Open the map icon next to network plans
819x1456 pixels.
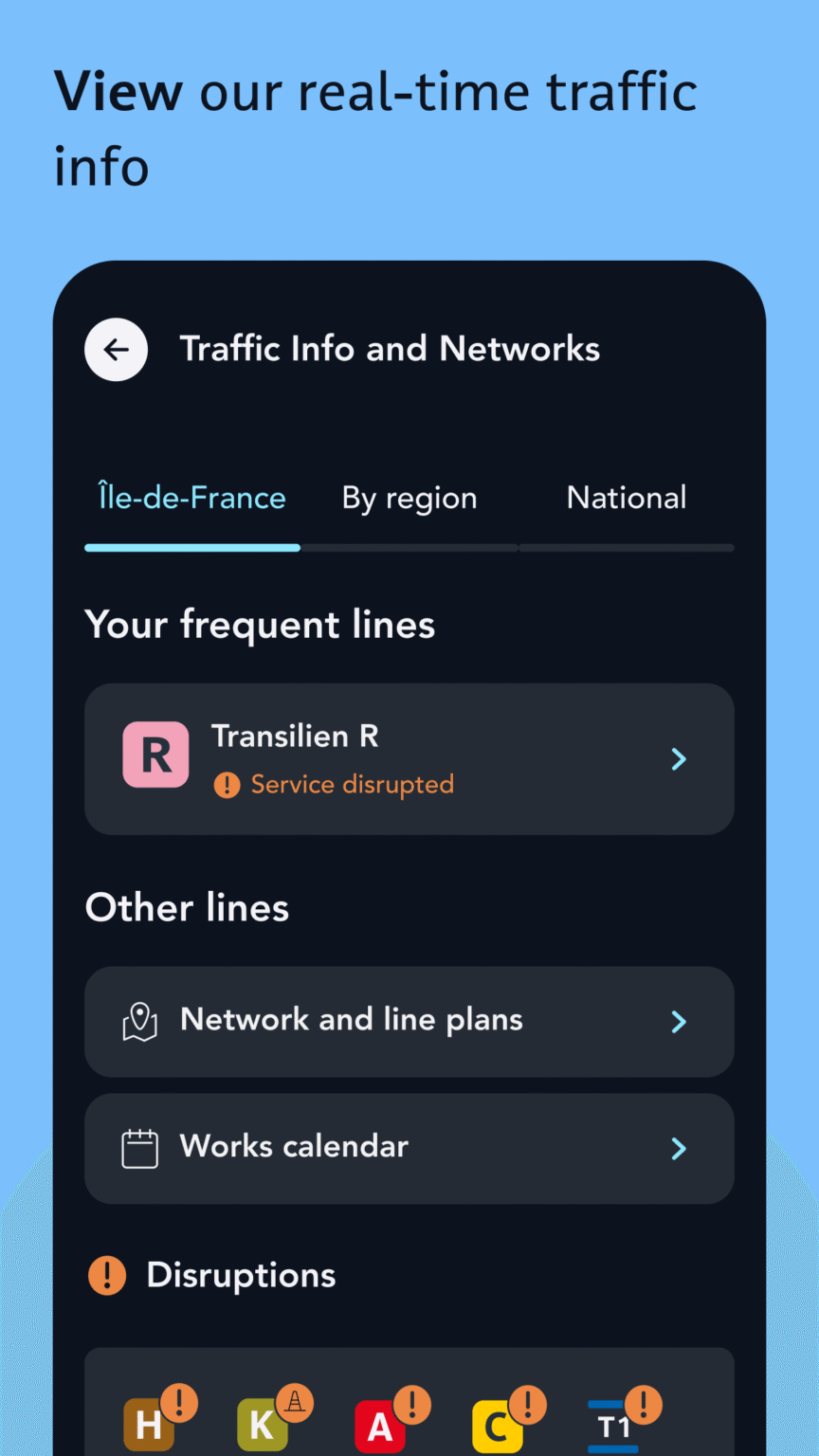[139, 1021]
